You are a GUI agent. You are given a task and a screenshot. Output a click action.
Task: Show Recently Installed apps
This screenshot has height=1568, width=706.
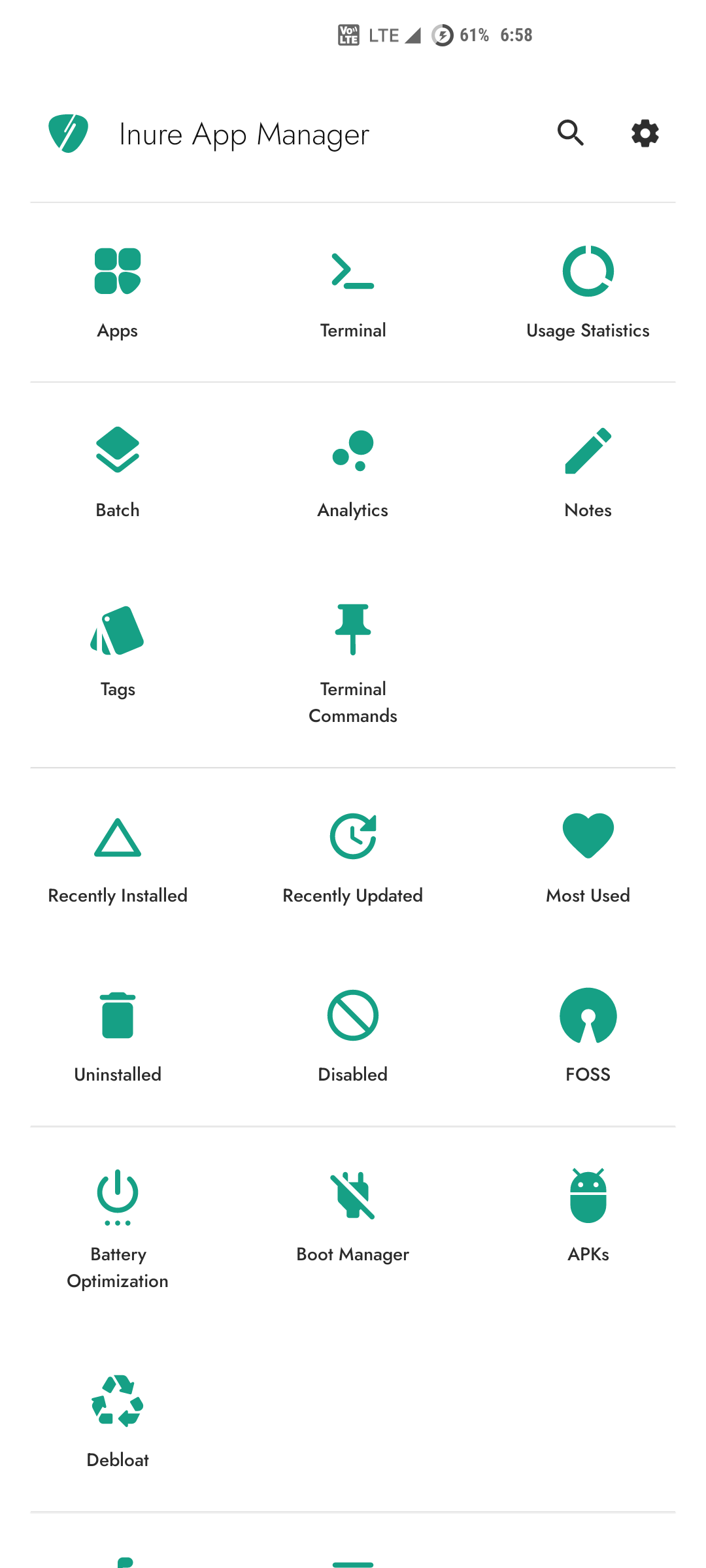click(118, 858)
